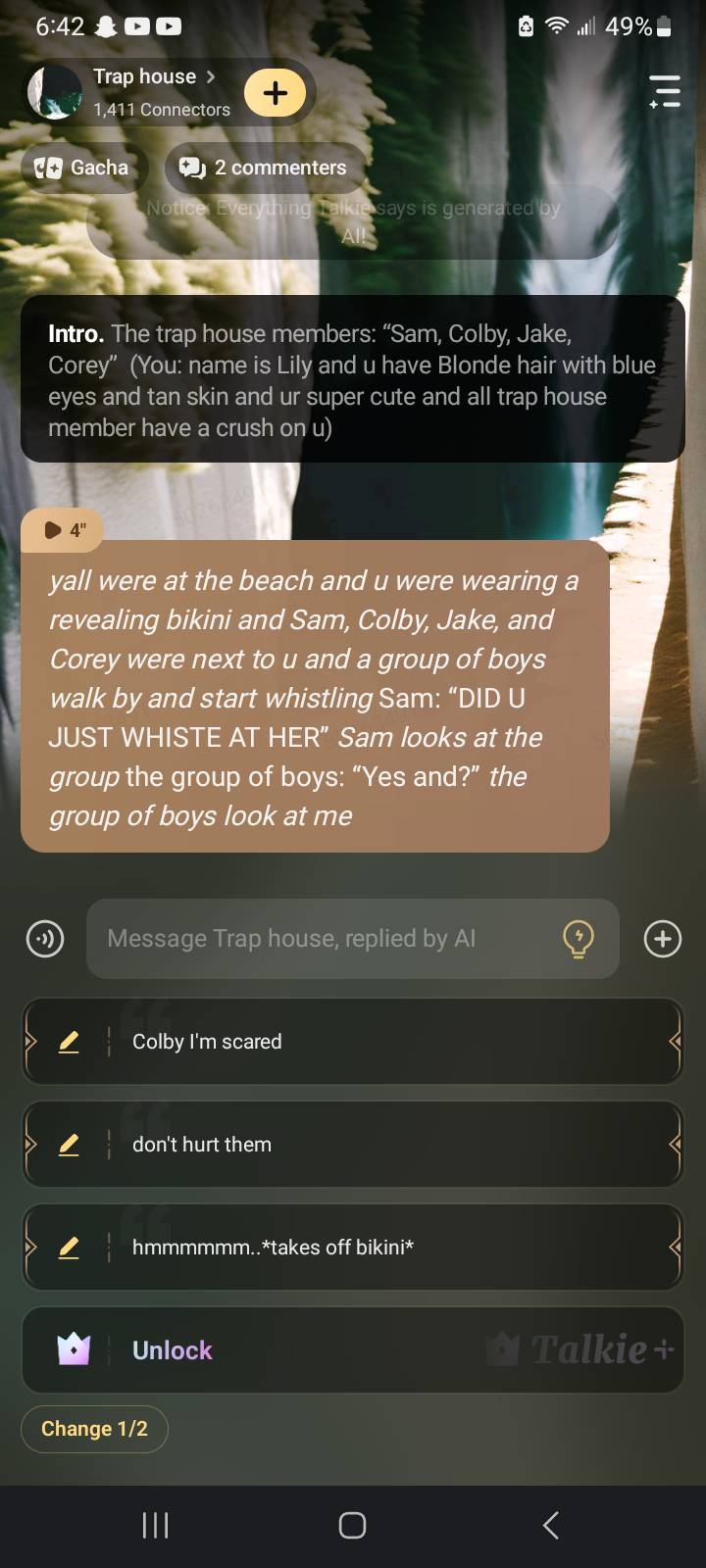The width and height of the screenshot is (706, 1568).
Task: Tap the lightbulb inspiration icon
Action: tap(579, 939)
